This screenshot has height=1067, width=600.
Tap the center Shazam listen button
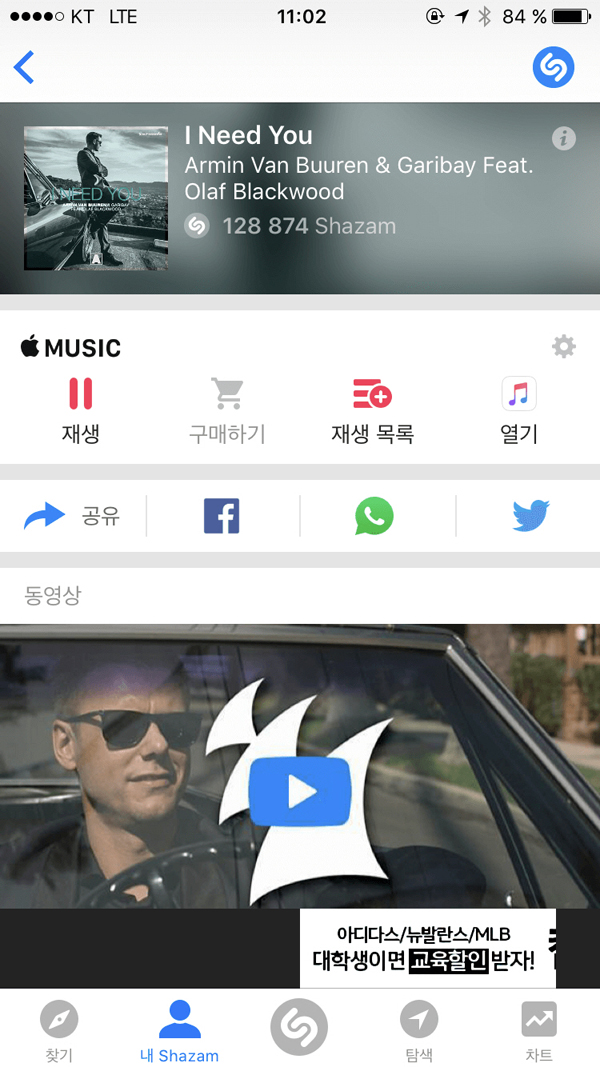(x=299, y=1027)
